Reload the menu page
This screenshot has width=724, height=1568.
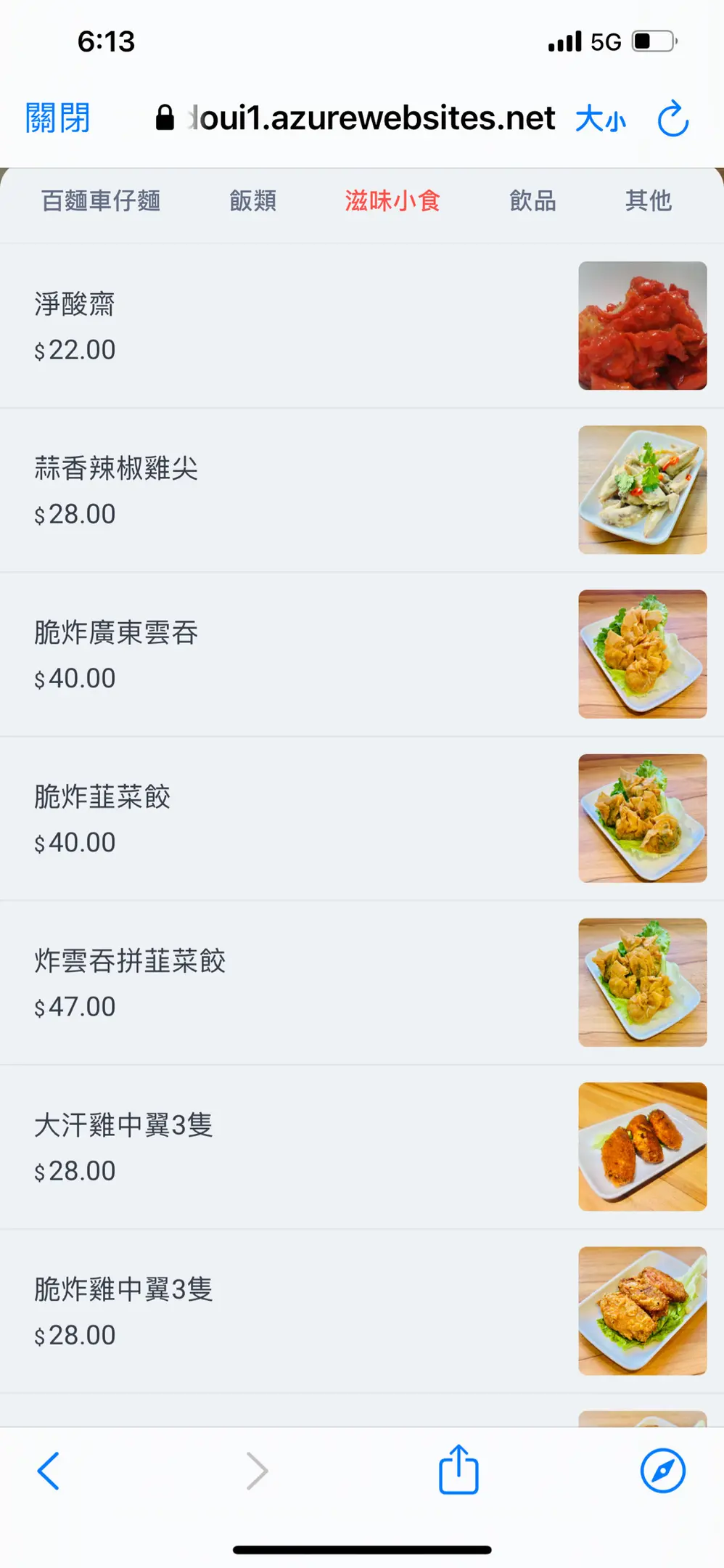pyautogui.click(x=672, y=119)
